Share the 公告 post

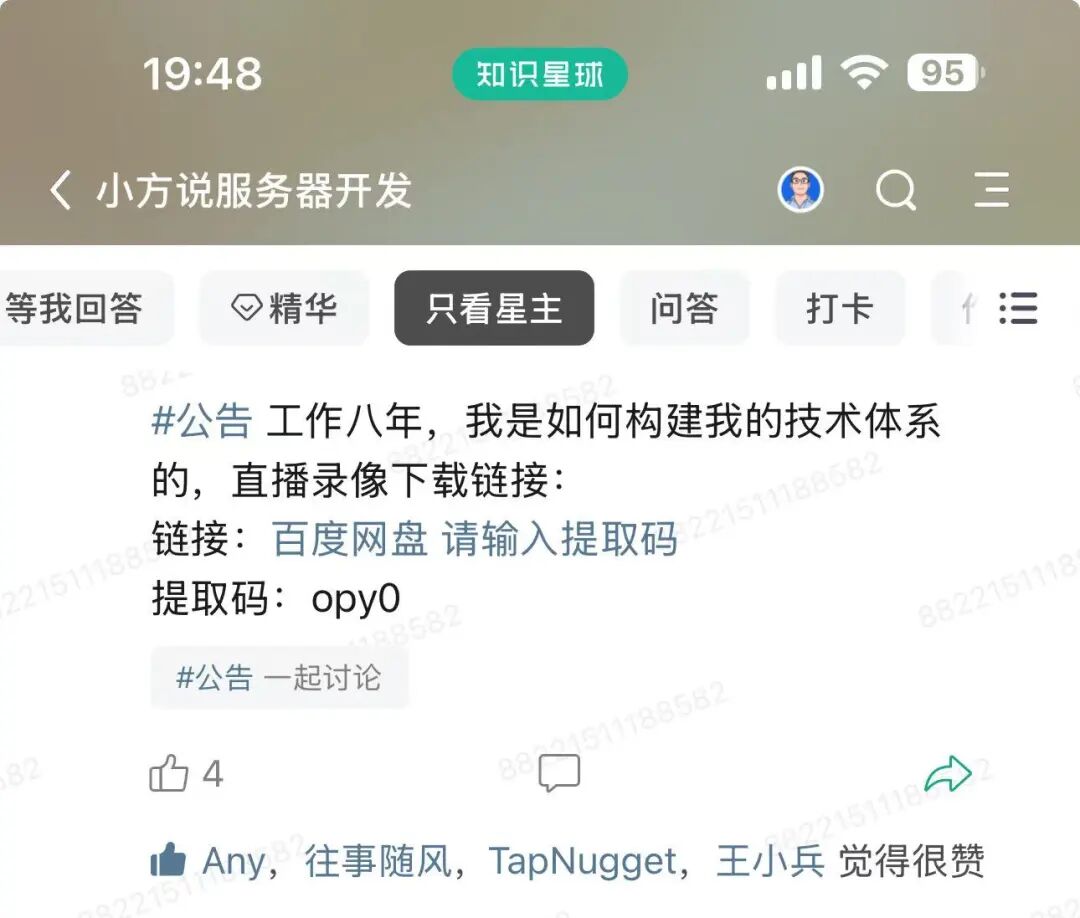pyautogui.click(x=948, y=773)
